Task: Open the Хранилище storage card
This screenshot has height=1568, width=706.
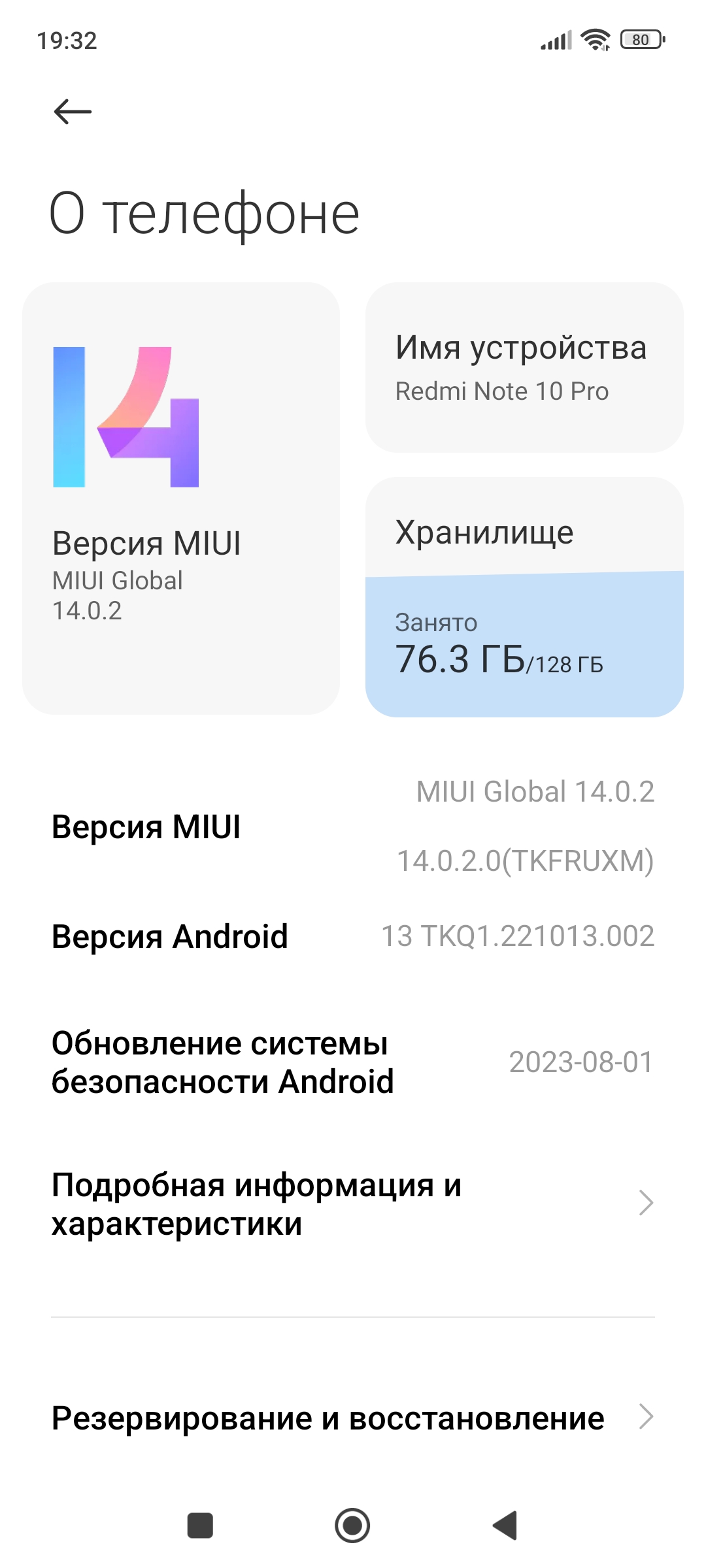Action: [x=524, y=596]
